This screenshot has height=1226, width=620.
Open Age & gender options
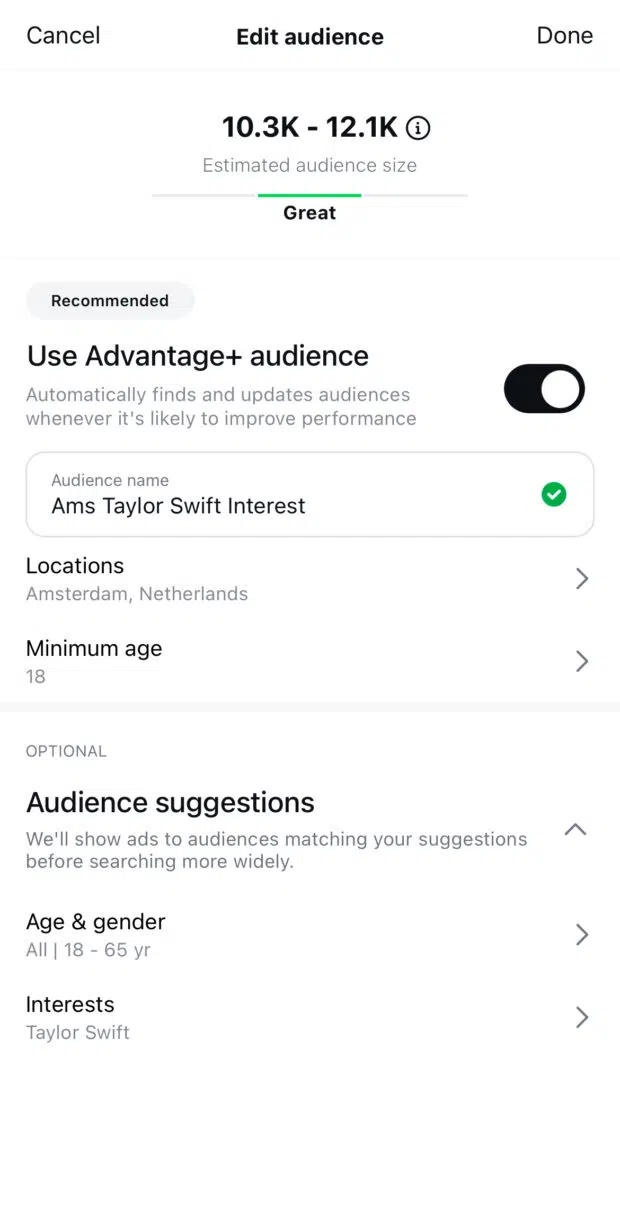pos(308,934)
